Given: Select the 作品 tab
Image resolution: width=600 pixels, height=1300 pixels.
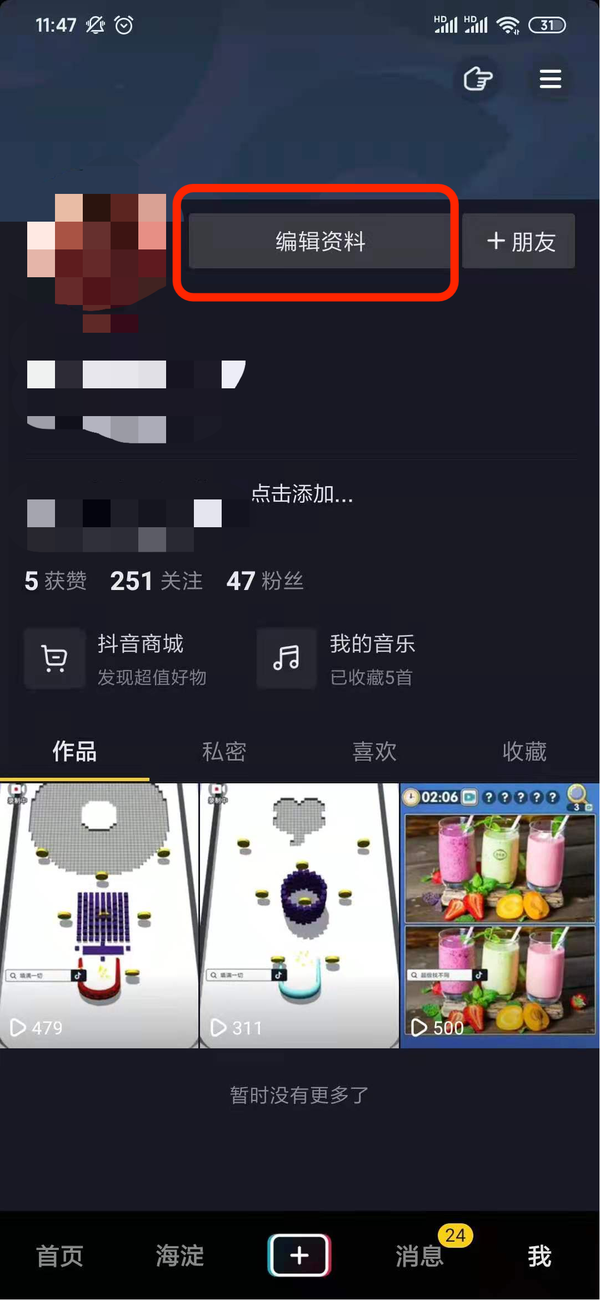Looking at the screenshot, I should tap(75, 752).
